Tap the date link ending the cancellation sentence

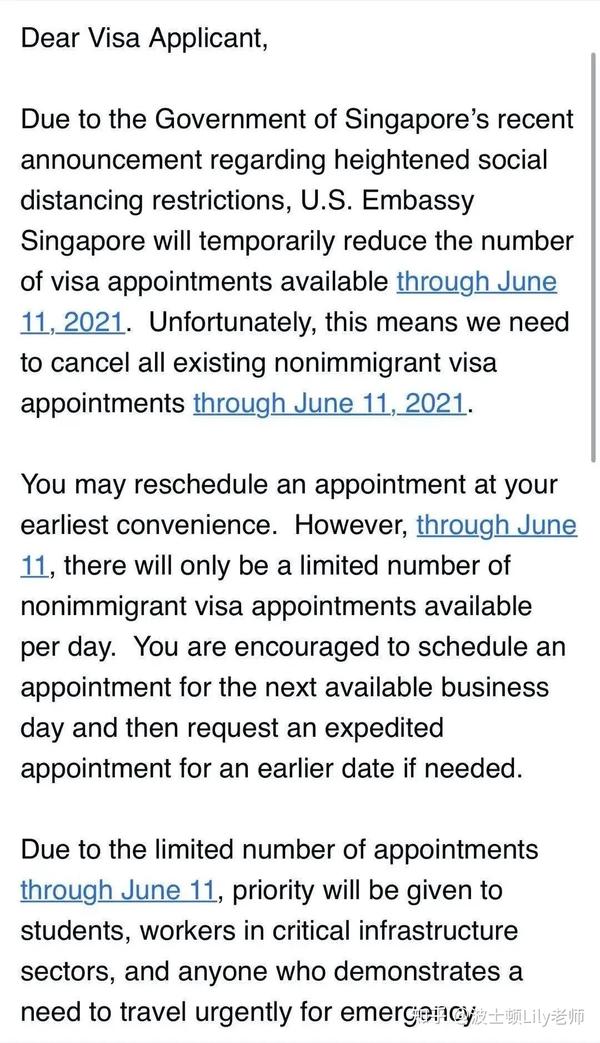[x=329, y=403]
